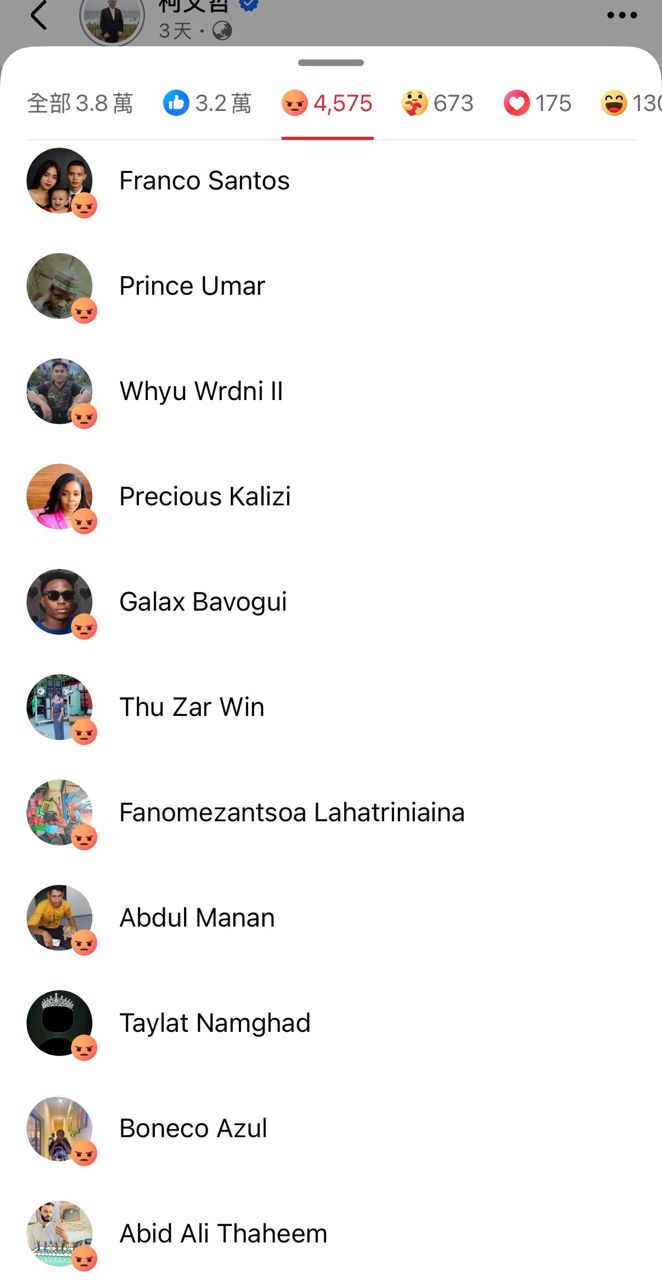Select Abid Ali Thaheem from the list
The image size is (662, 1280).
click(x=223, y=1234)
